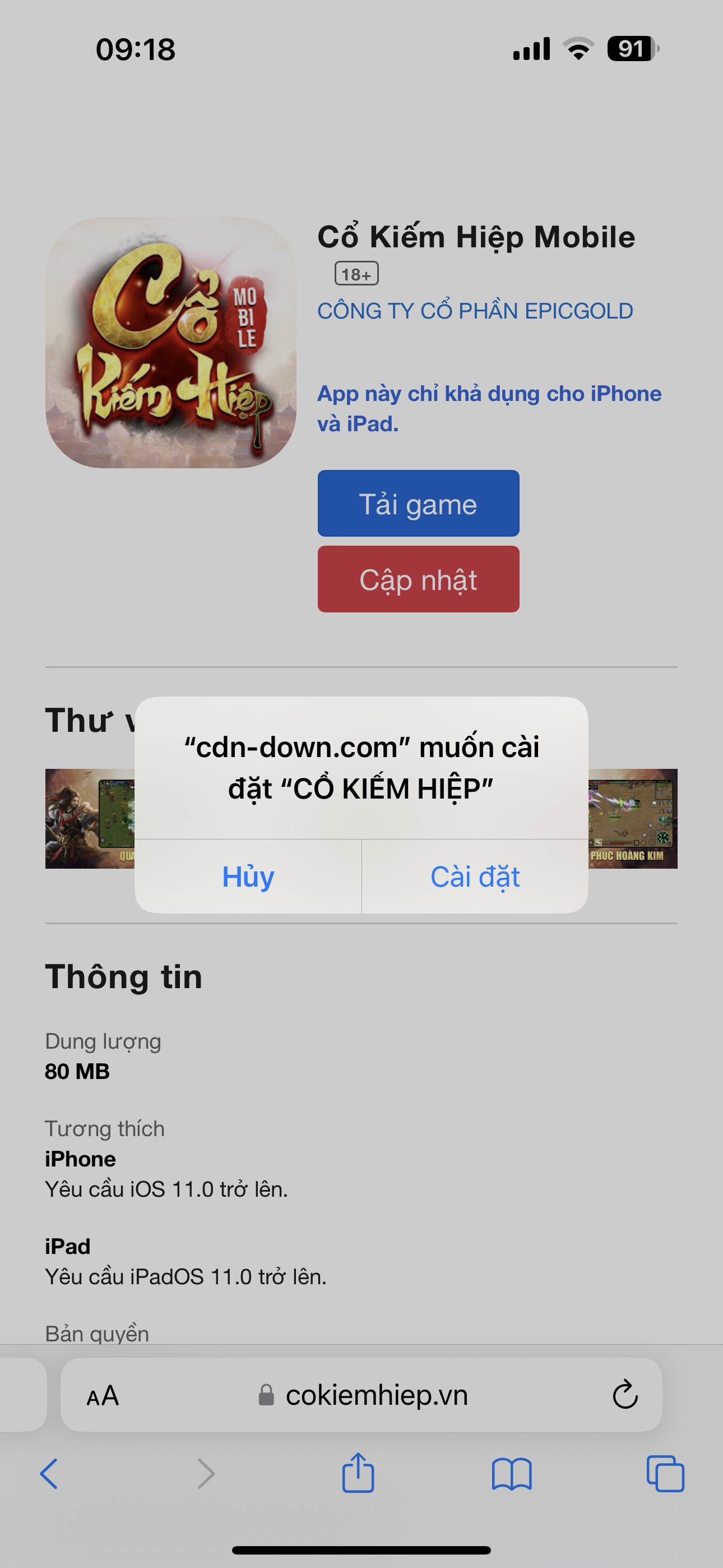Cancel the install prompt with Hủy
The width and height of the screenshot is (723, 1568).
(x=248, y=877)
